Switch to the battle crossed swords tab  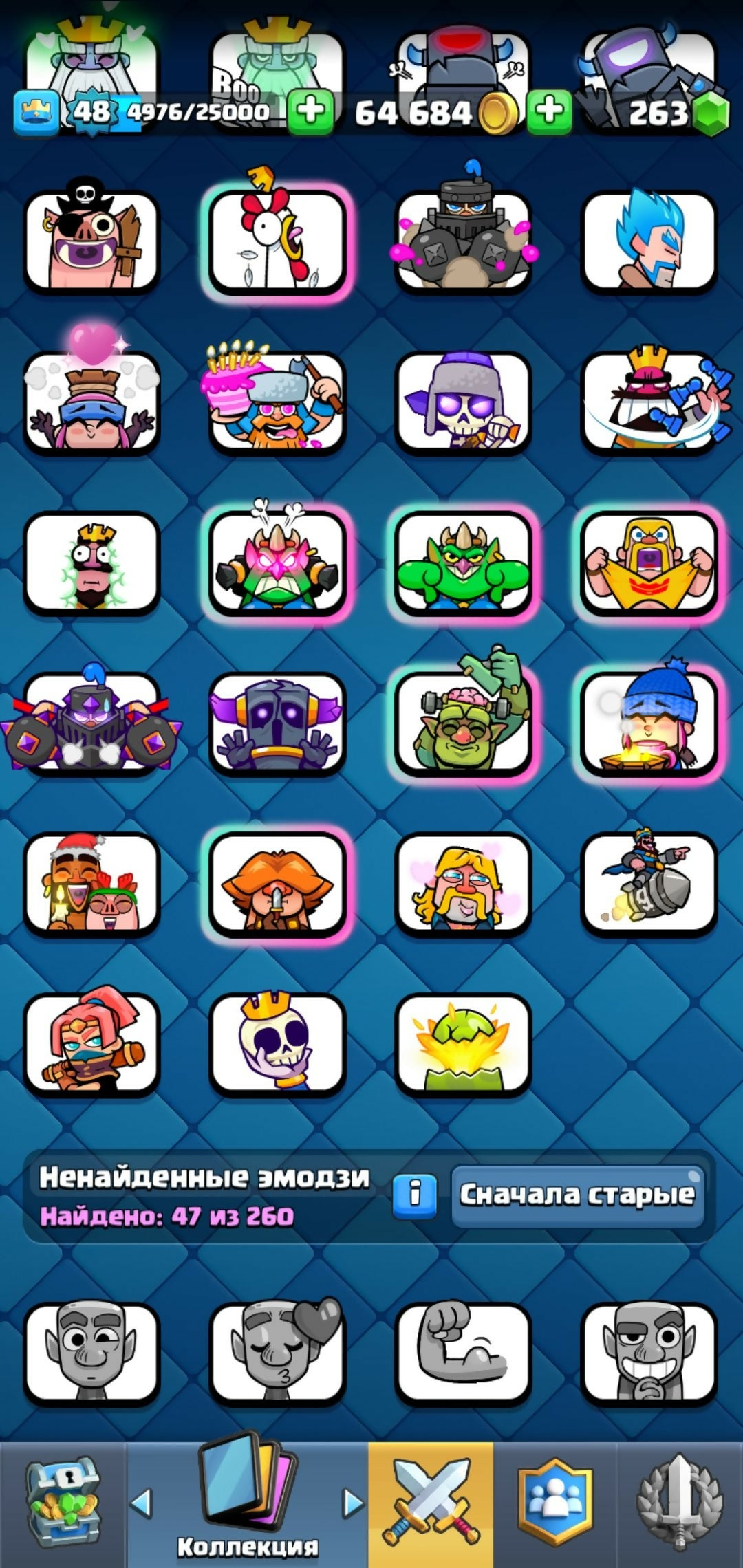click(431, 1503)
